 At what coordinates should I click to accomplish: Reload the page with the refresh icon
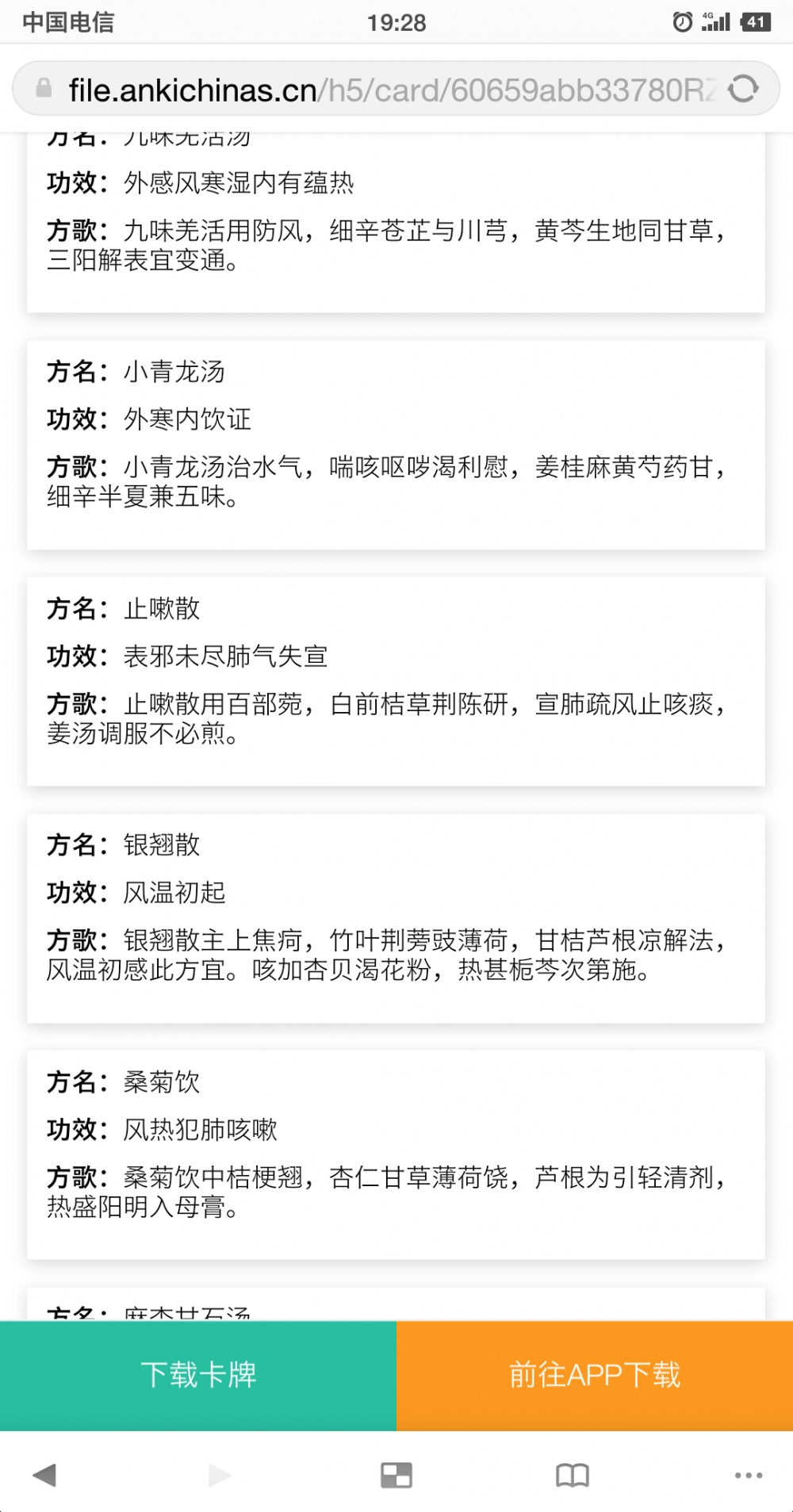743,89
